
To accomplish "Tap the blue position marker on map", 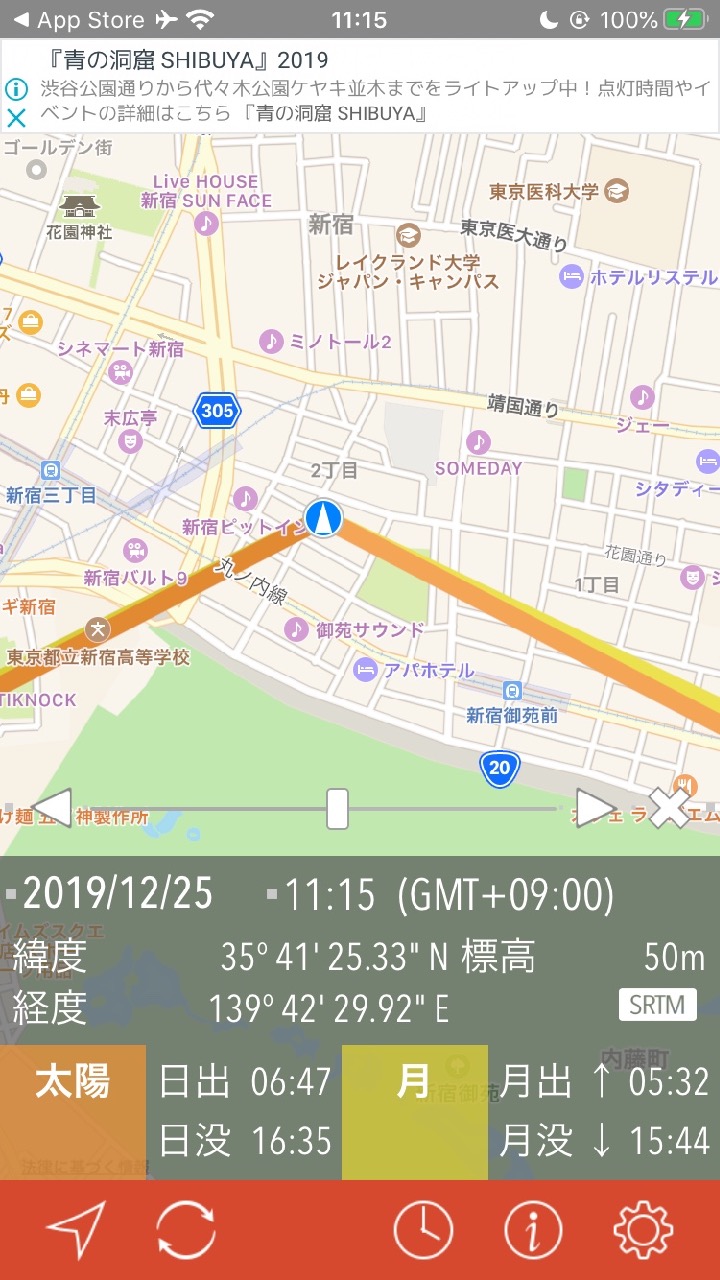I will click(x=323, y=519).
